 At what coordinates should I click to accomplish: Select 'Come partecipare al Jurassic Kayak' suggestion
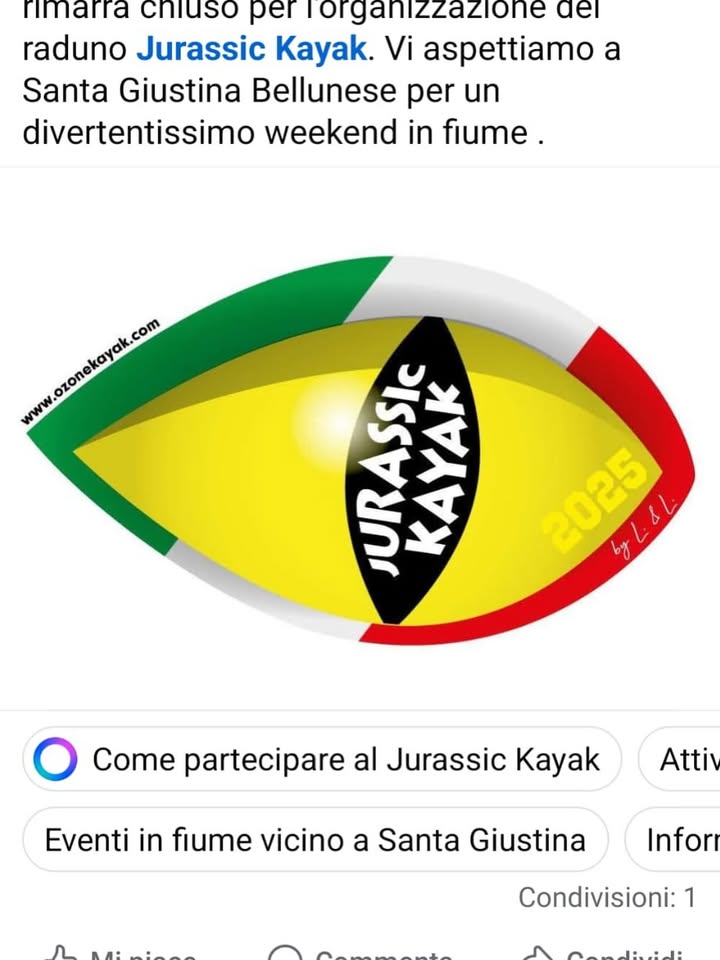[x=322, y=760]
